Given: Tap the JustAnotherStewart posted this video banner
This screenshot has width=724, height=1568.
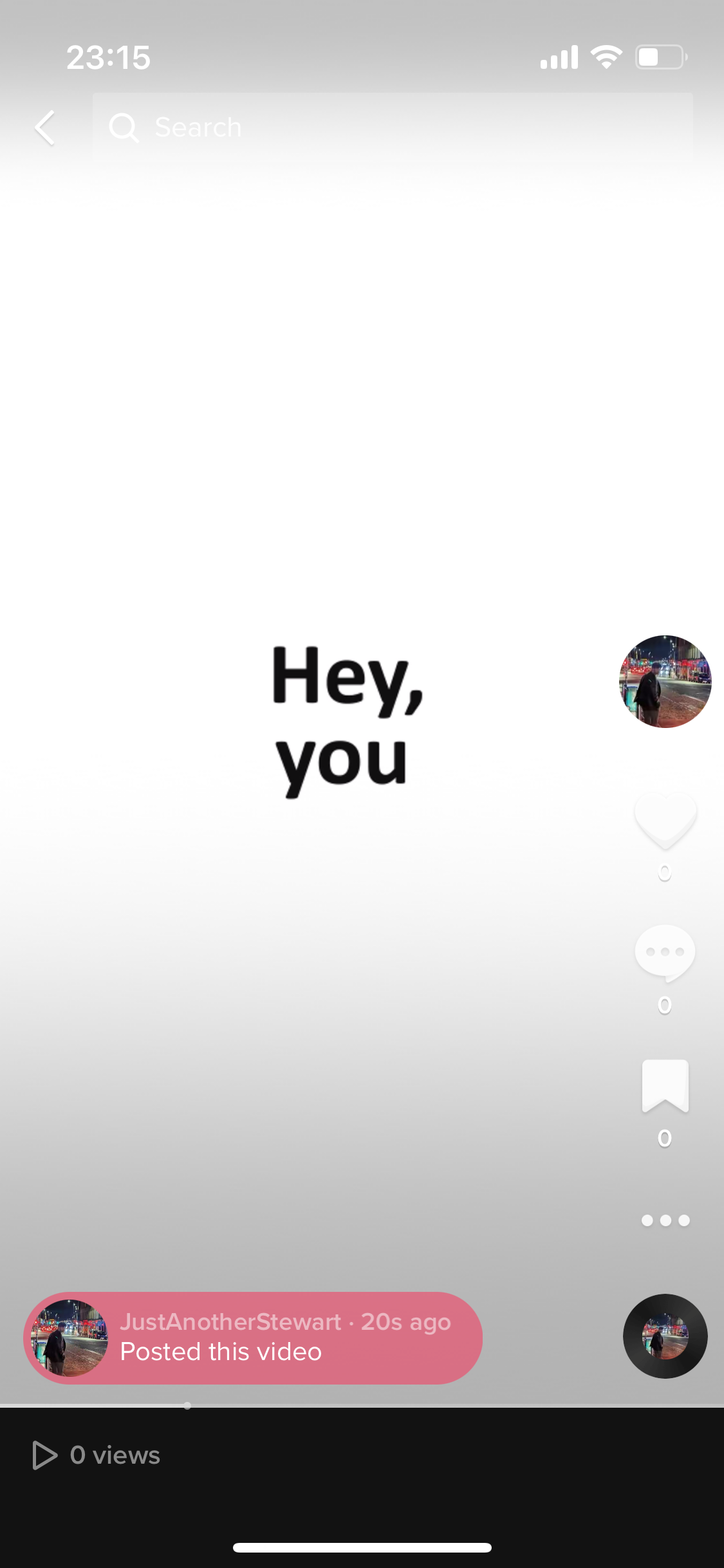Looking at the screenshot, I should [253, 1338].
